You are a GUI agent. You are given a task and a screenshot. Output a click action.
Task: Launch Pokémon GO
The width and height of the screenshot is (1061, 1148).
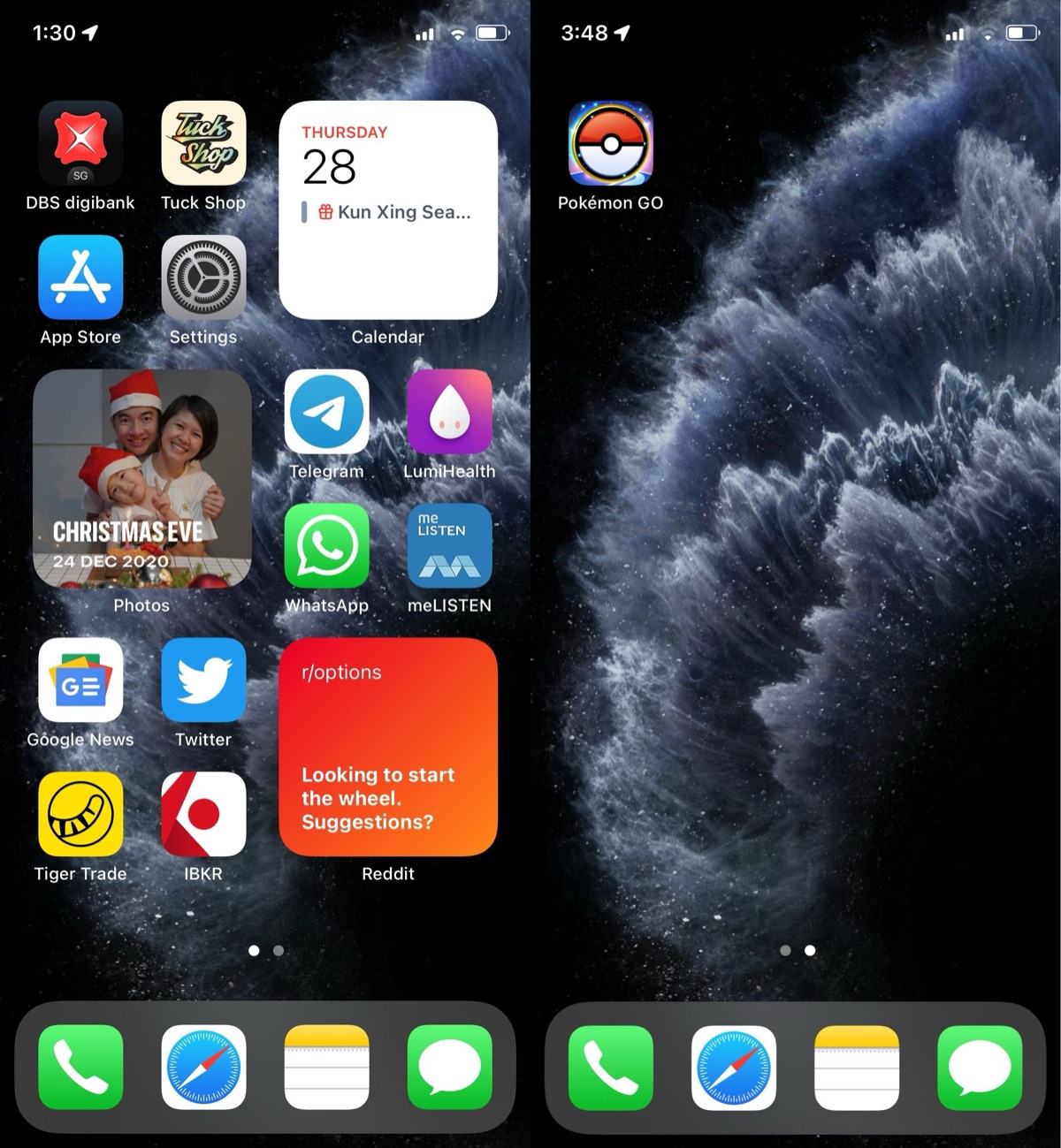pyautogui.click(x=610, y=143)
